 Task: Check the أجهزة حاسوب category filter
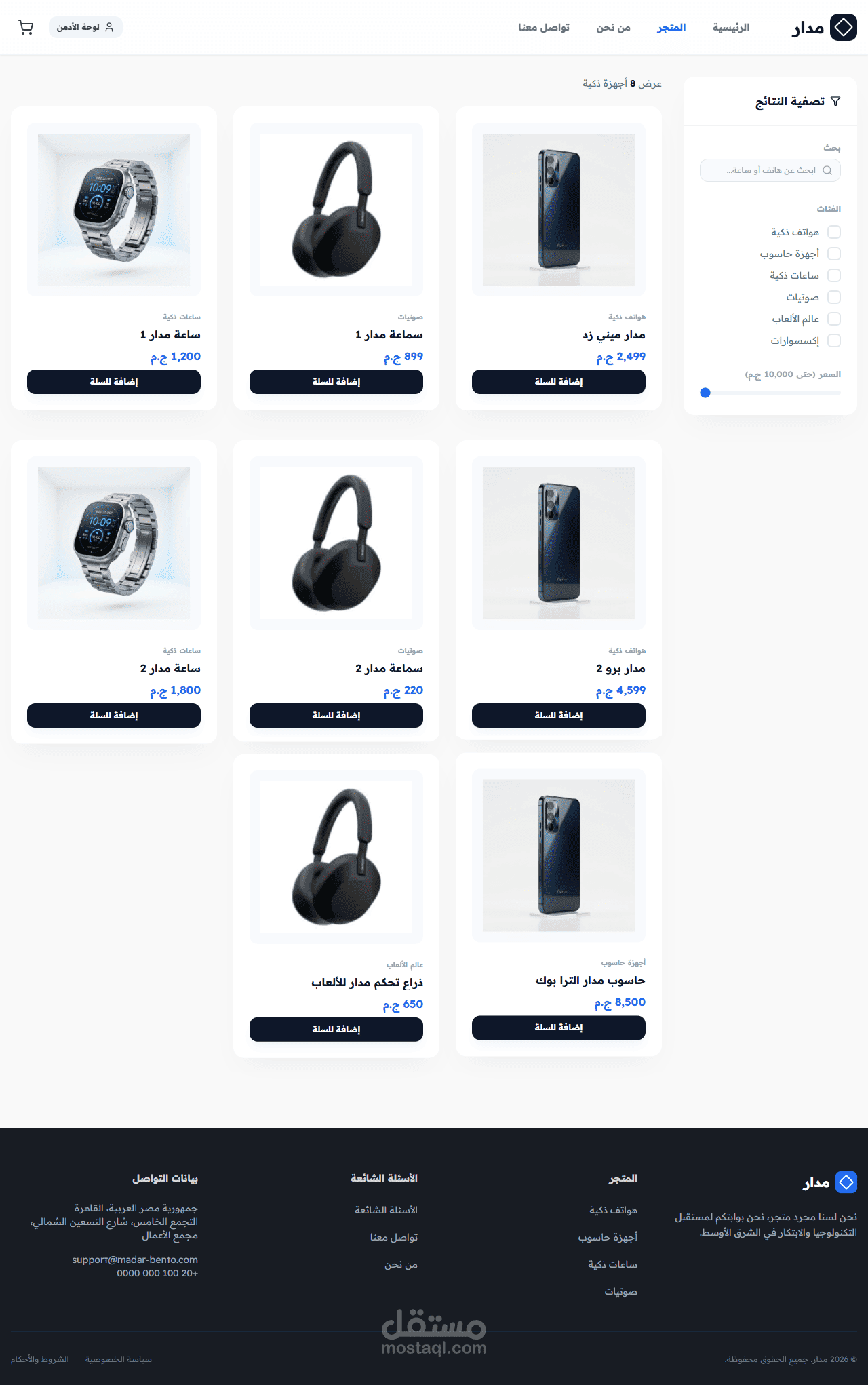[834, 254]
